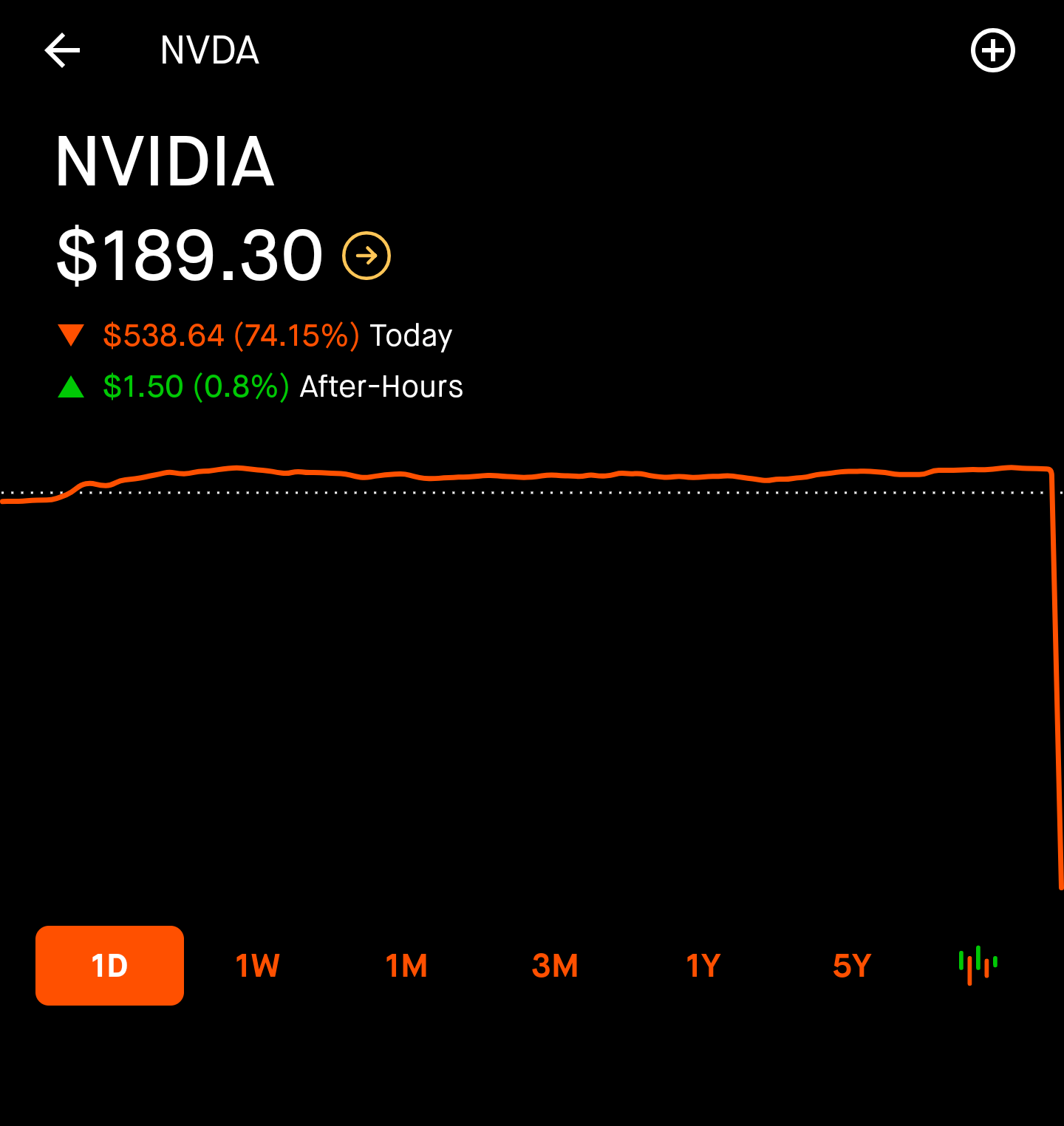1064x1126 pixels.
Task: View the 1Y chart range
Action: tap(703, 966)
